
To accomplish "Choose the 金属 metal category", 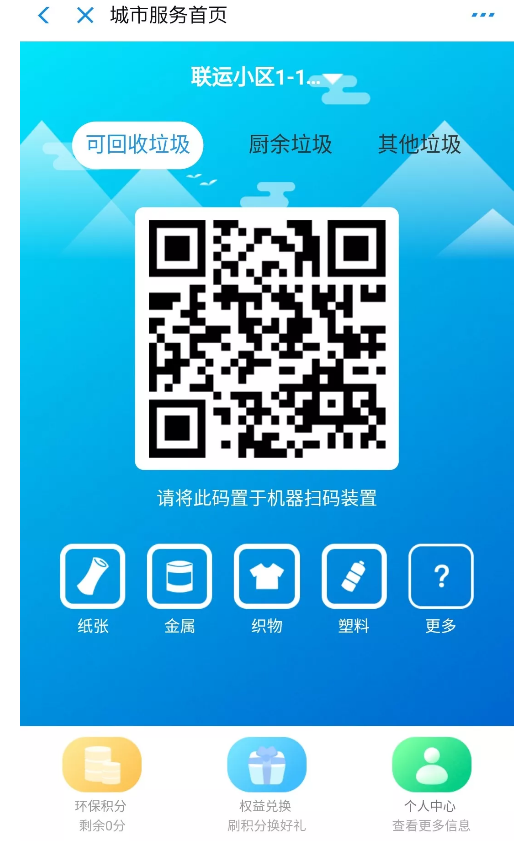I will click(x=180, y=589).
